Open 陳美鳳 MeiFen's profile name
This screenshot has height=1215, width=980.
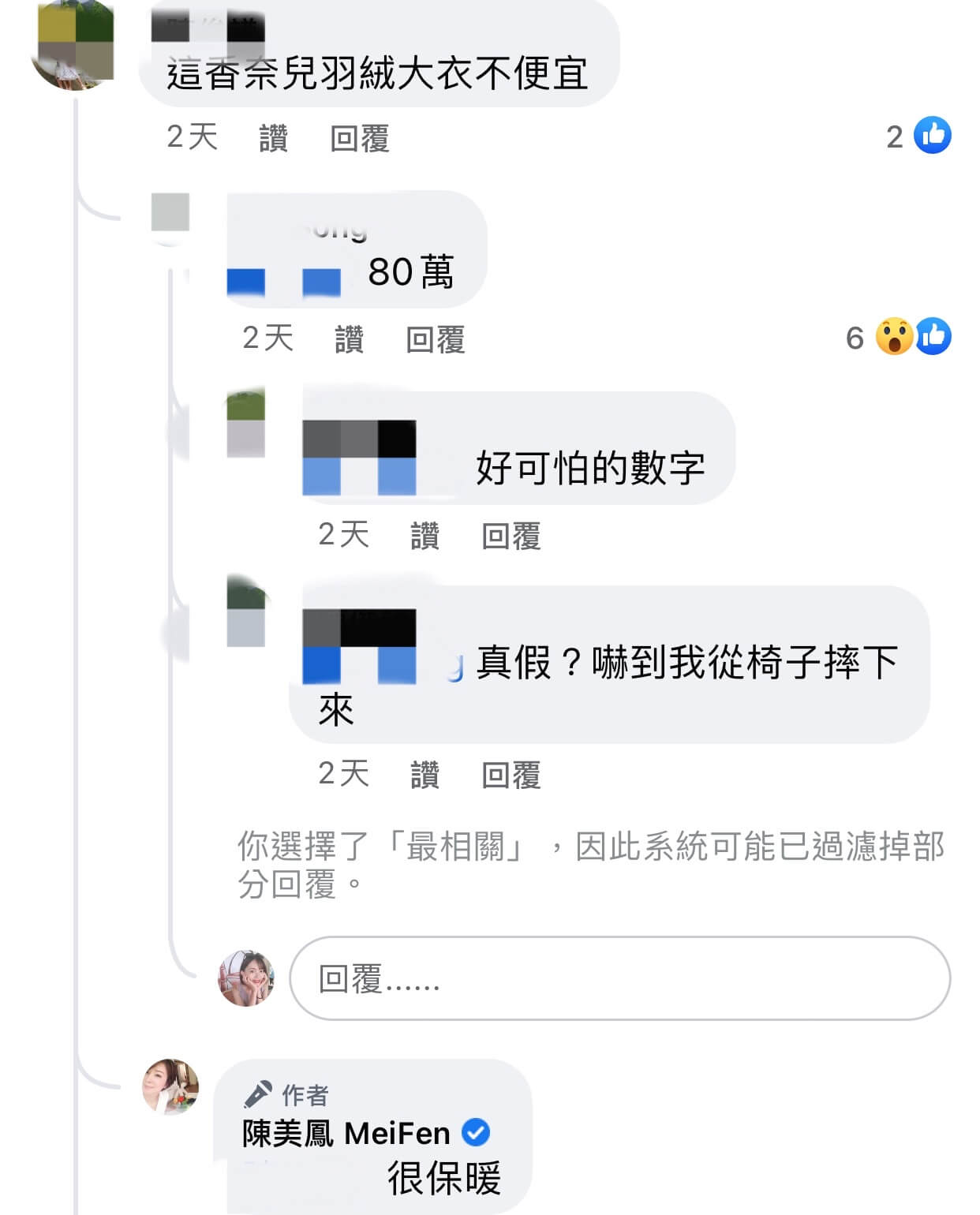(x=346, y=1134)
